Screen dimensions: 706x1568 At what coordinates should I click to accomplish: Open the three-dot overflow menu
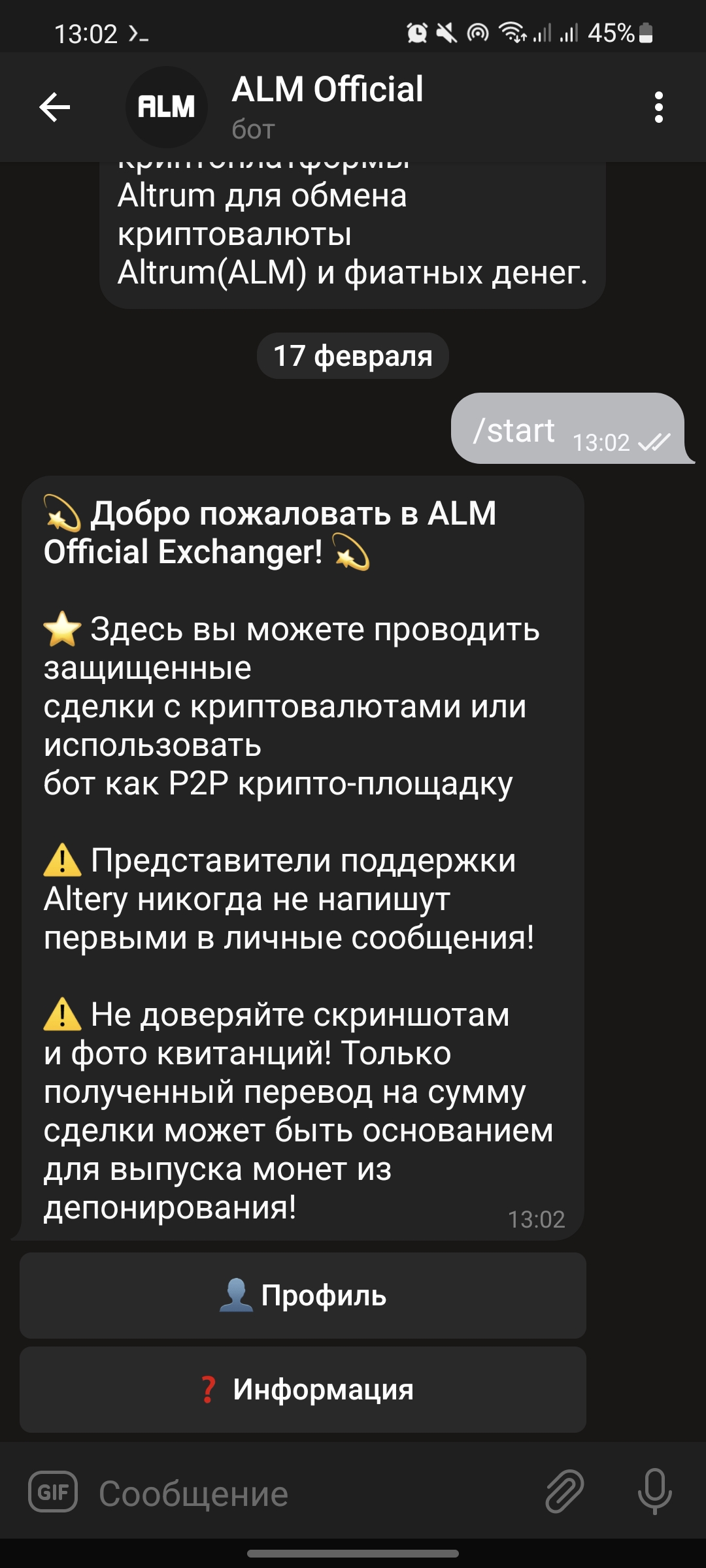click(658, 106)
